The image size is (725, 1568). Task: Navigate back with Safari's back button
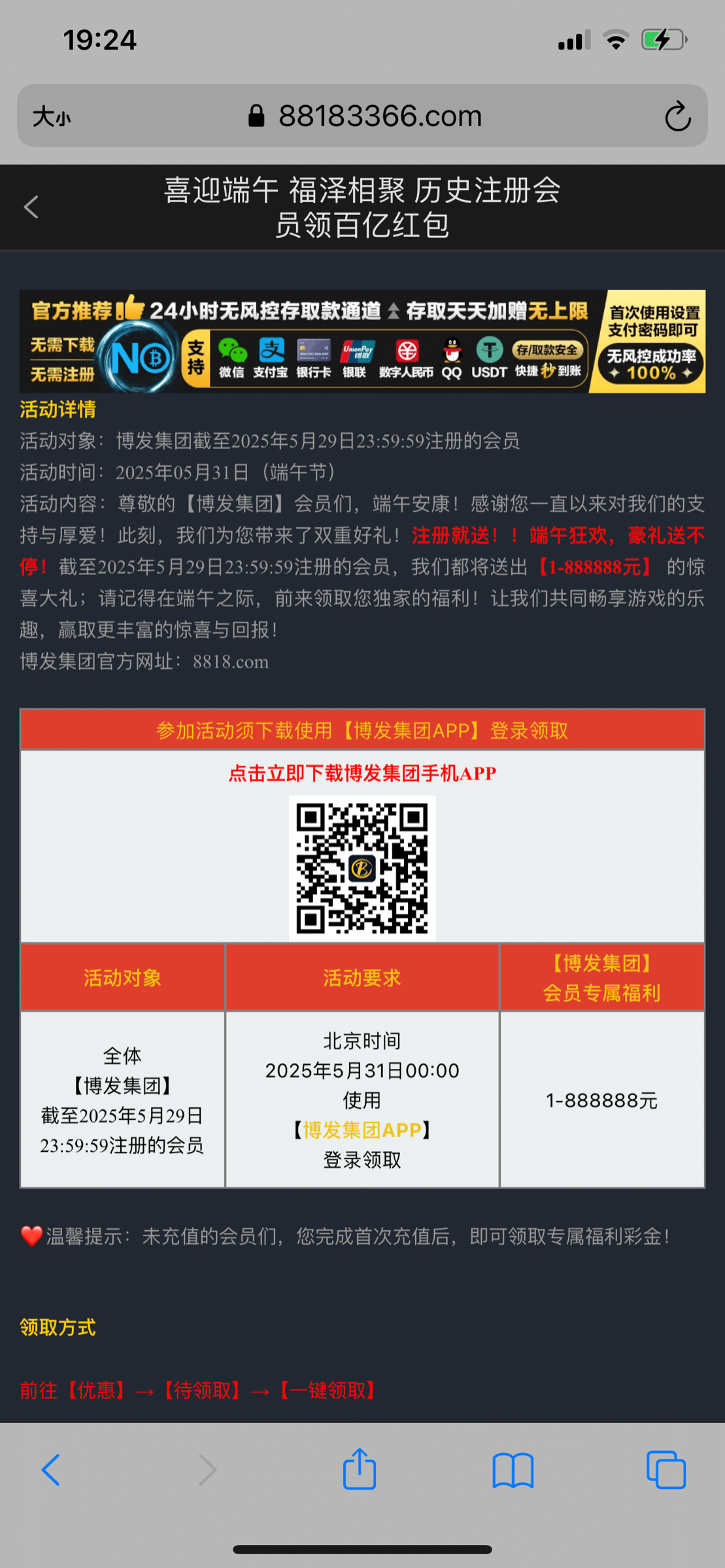51,1470
